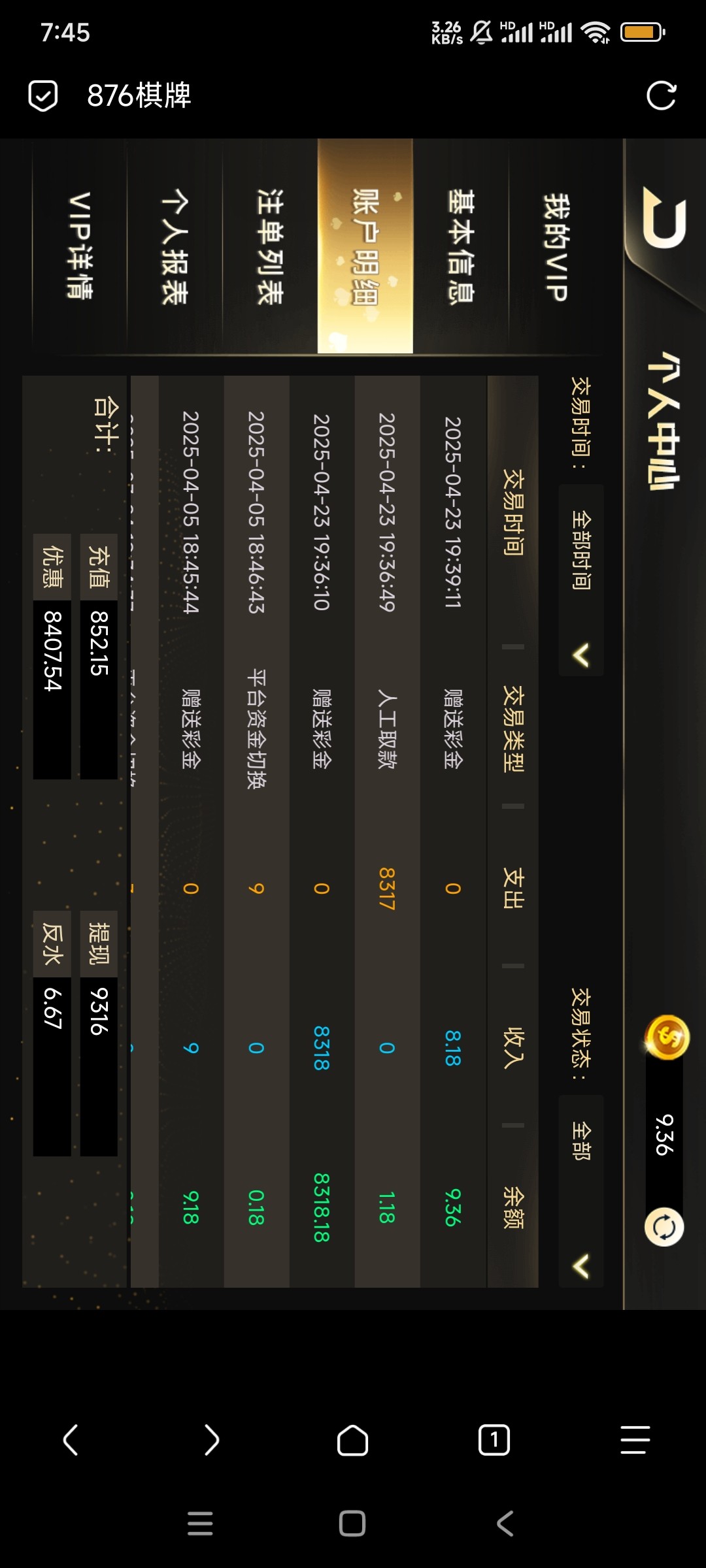View the VIP详情 tab
The image size is (706, 1568).
[80, 247]
